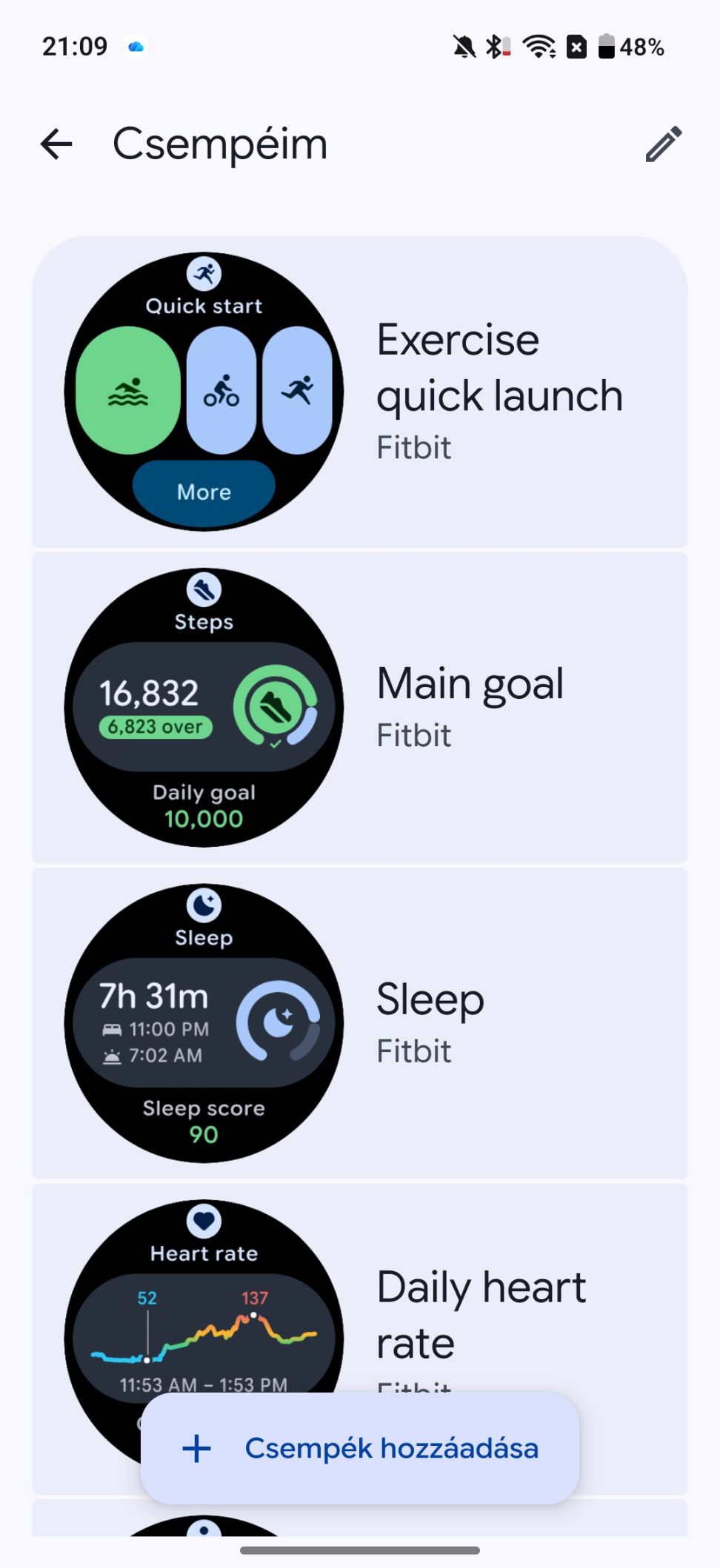Tap the Csempék hozzáadása button
The height and width of the screenshot is (1568, 720).
click(x=360, y=1448)
